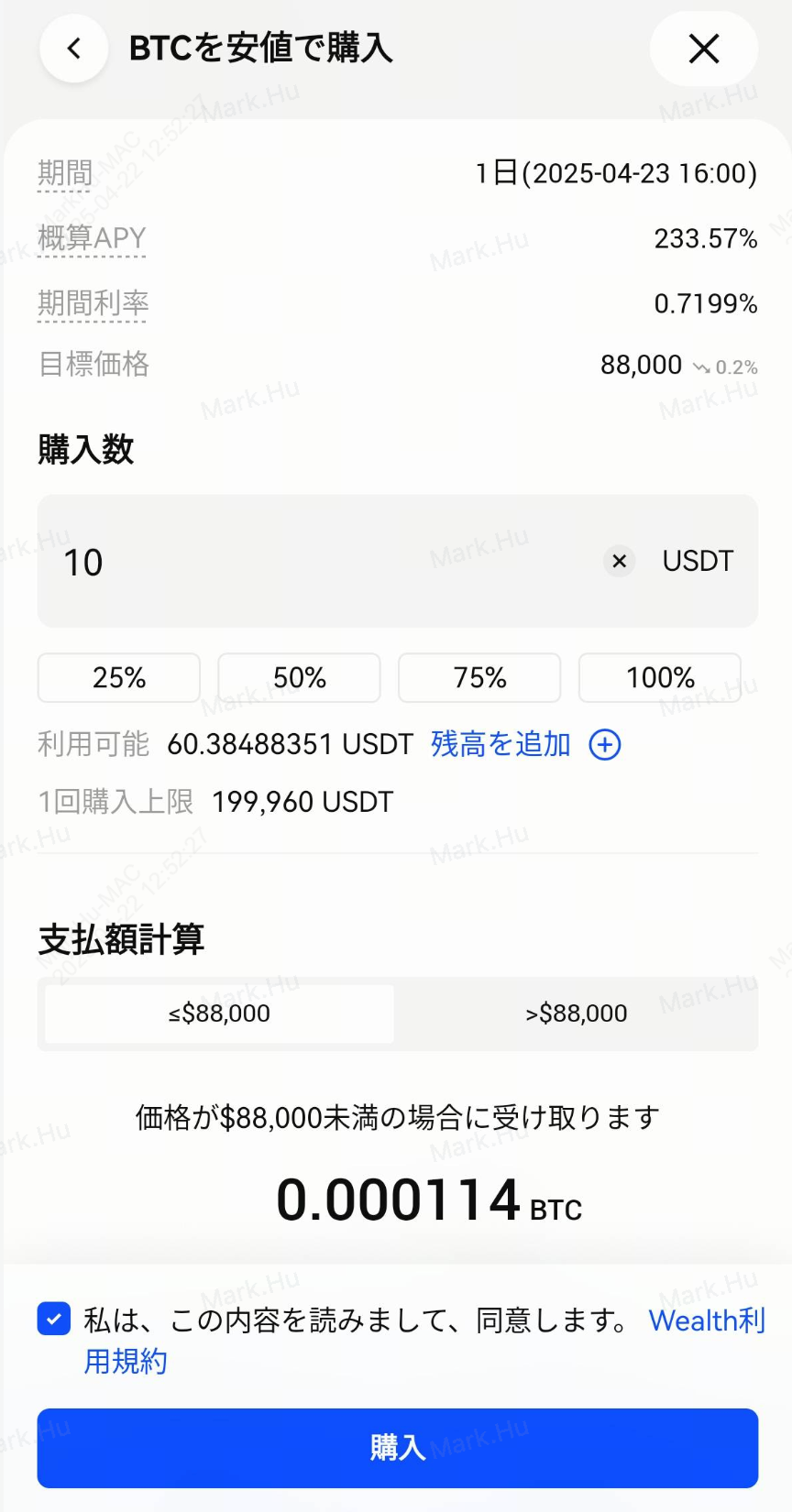The height and width of the screenshot is (1512, 792).
Task: Clear the entered purchase amount
Action: click(620, 561)
